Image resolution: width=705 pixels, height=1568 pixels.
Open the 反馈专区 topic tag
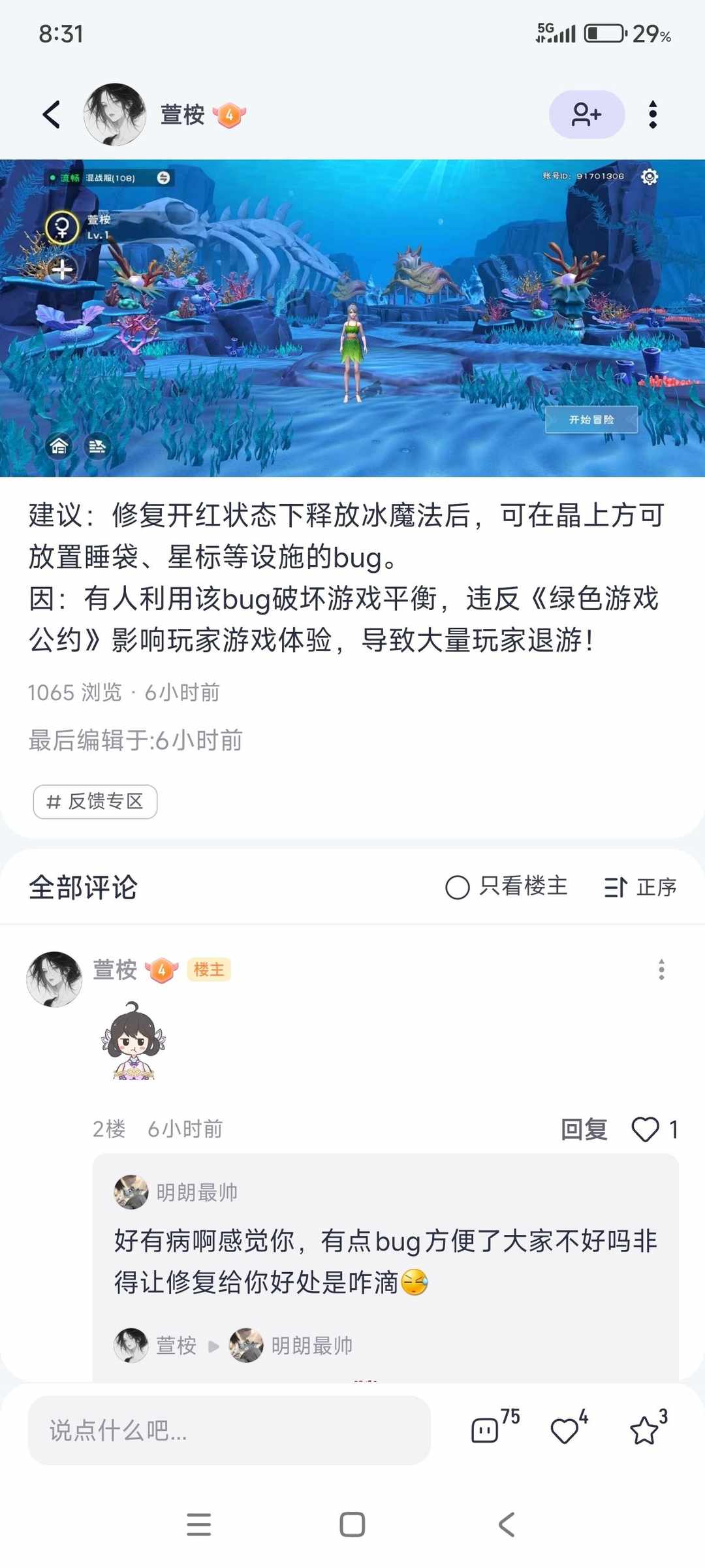[x=95, y=801]
